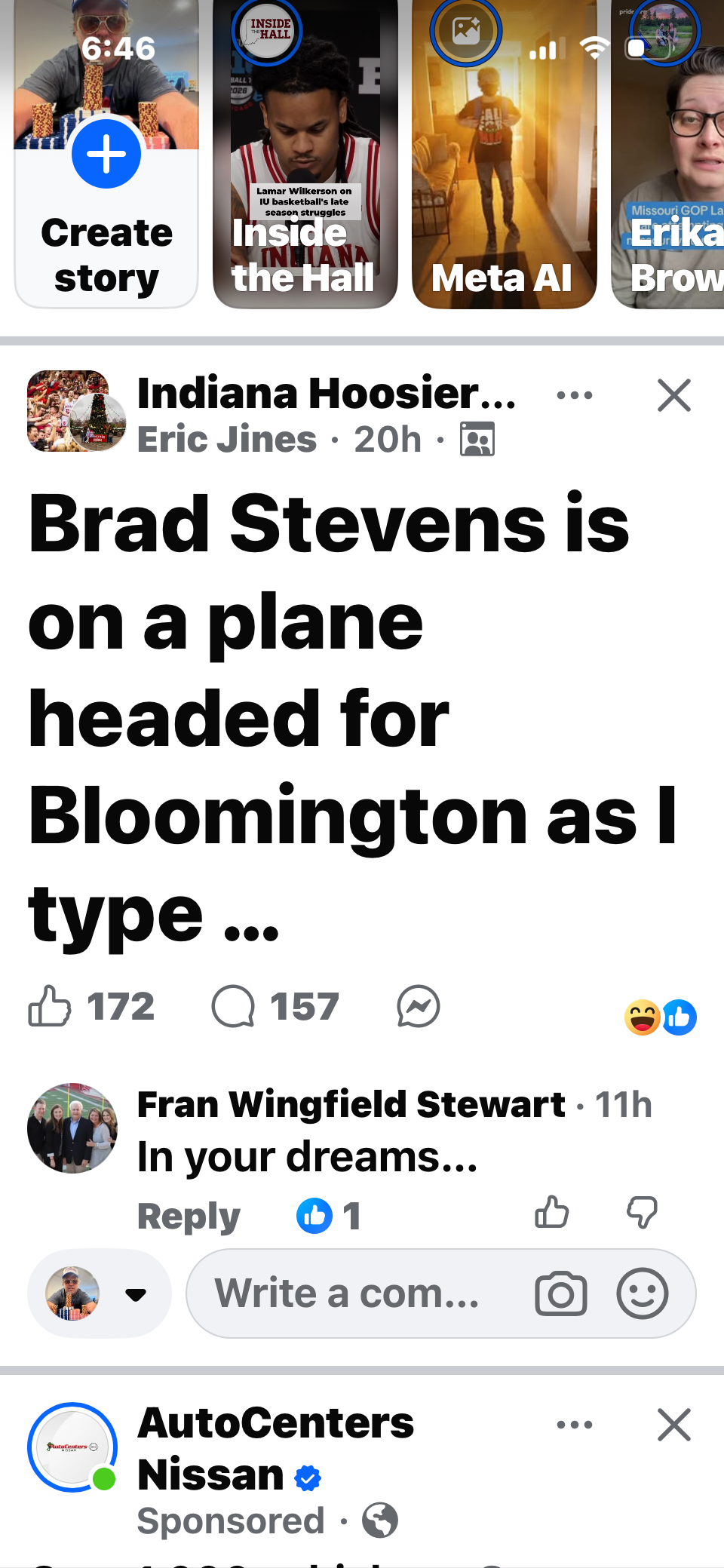
Task: Open the AutoCenters Nissan ad options menu
Action: (574, 1425)
